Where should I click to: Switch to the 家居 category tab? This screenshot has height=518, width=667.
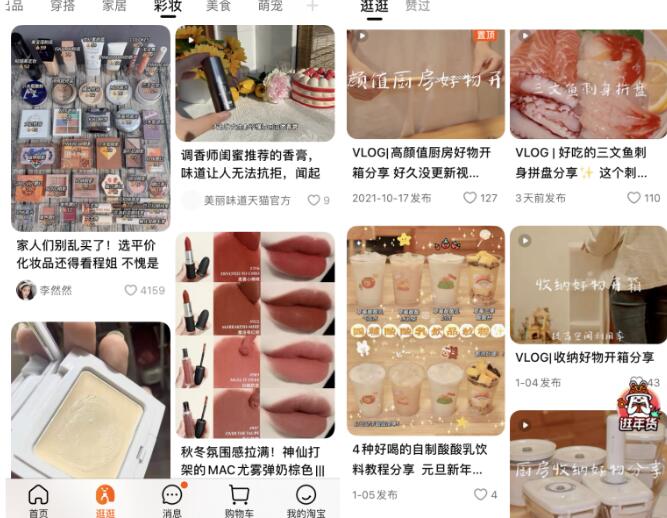[114, 6]
